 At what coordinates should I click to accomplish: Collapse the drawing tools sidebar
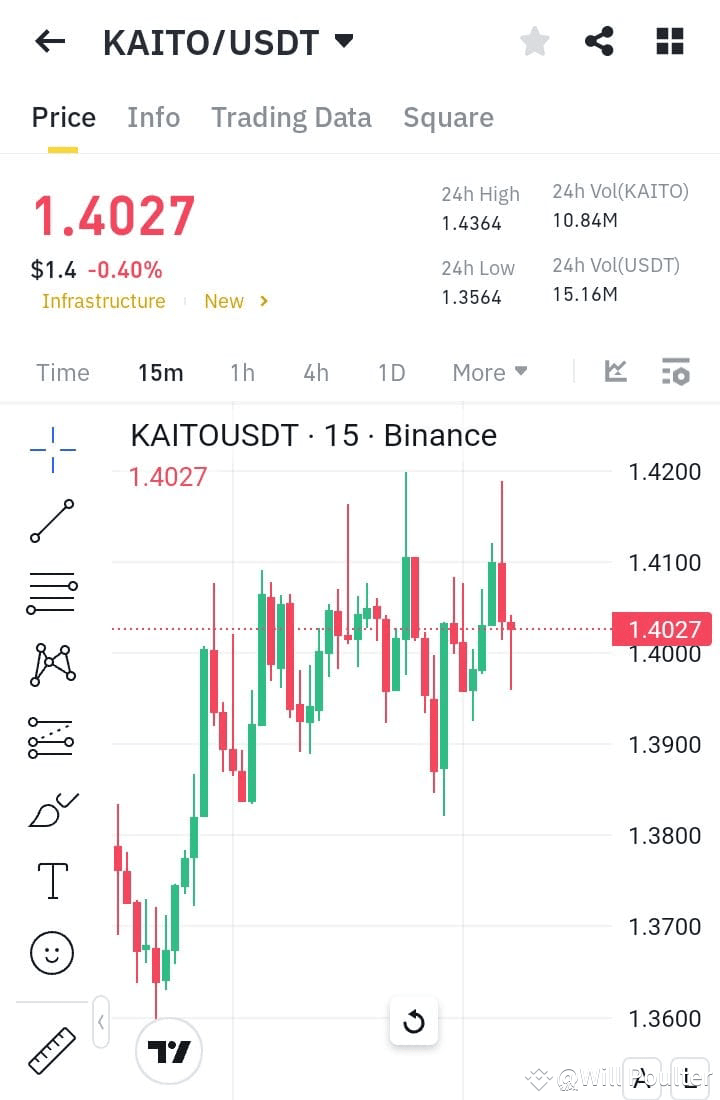click(101, 1022)
